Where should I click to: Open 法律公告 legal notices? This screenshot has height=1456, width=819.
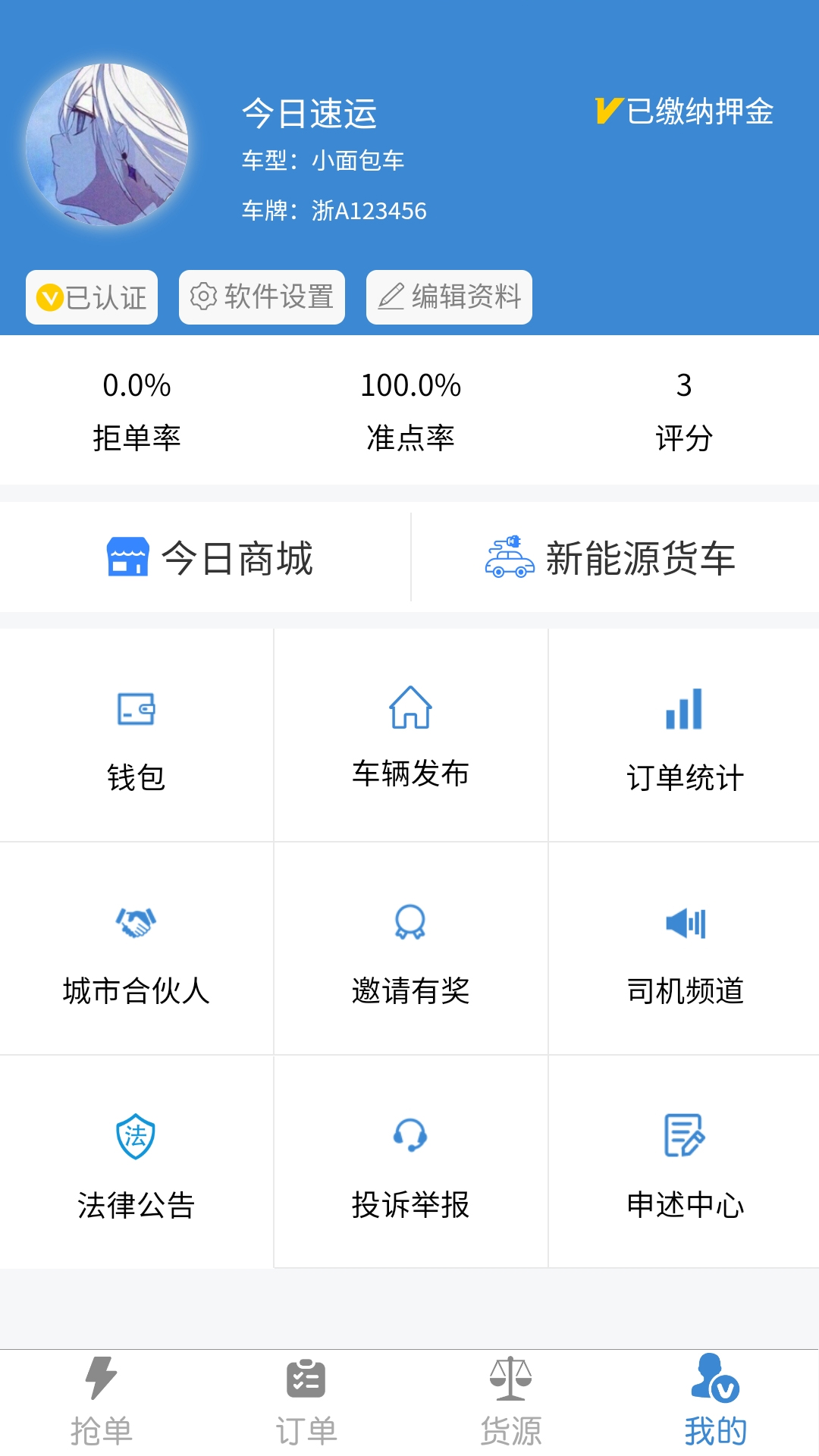coord(136,1162)
